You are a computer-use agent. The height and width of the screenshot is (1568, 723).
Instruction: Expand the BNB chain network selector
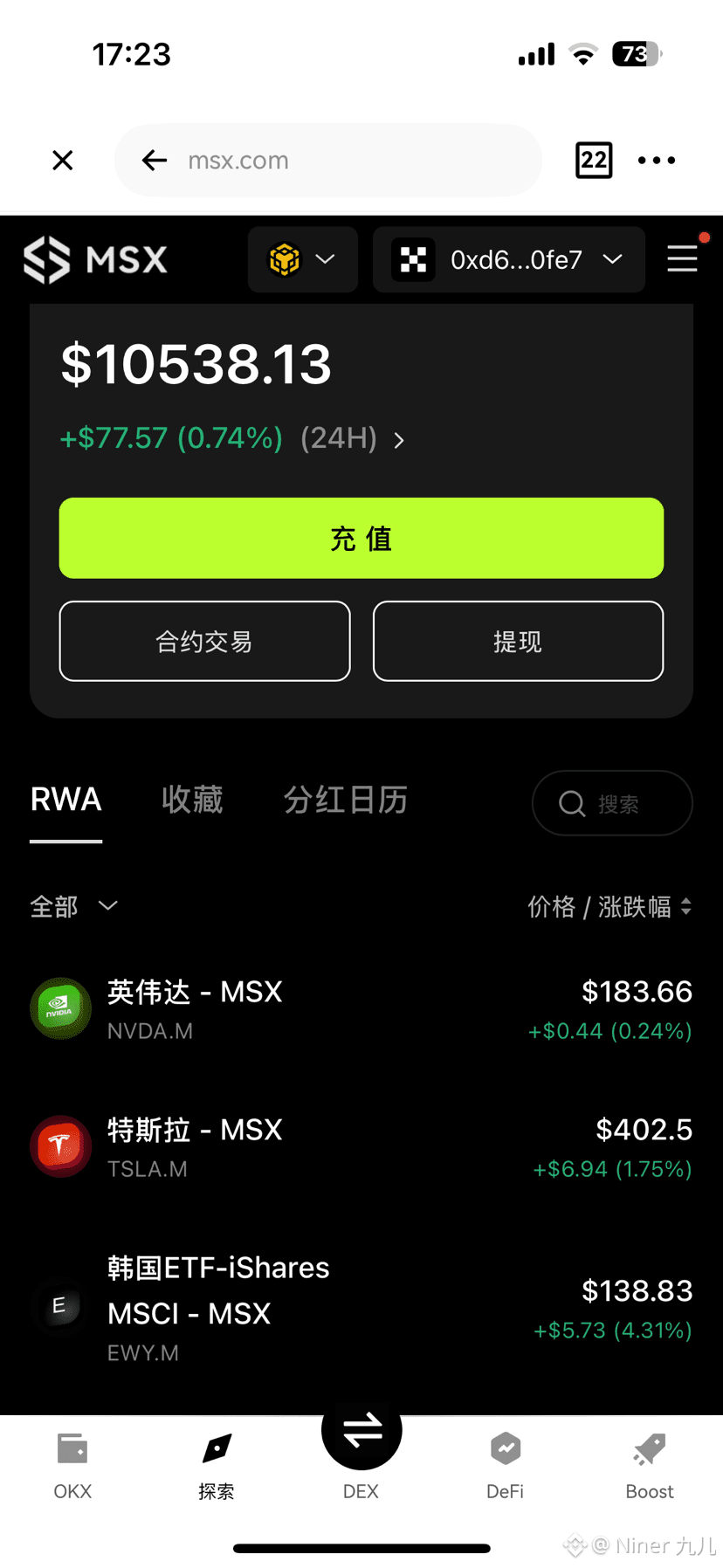point(302,259)
